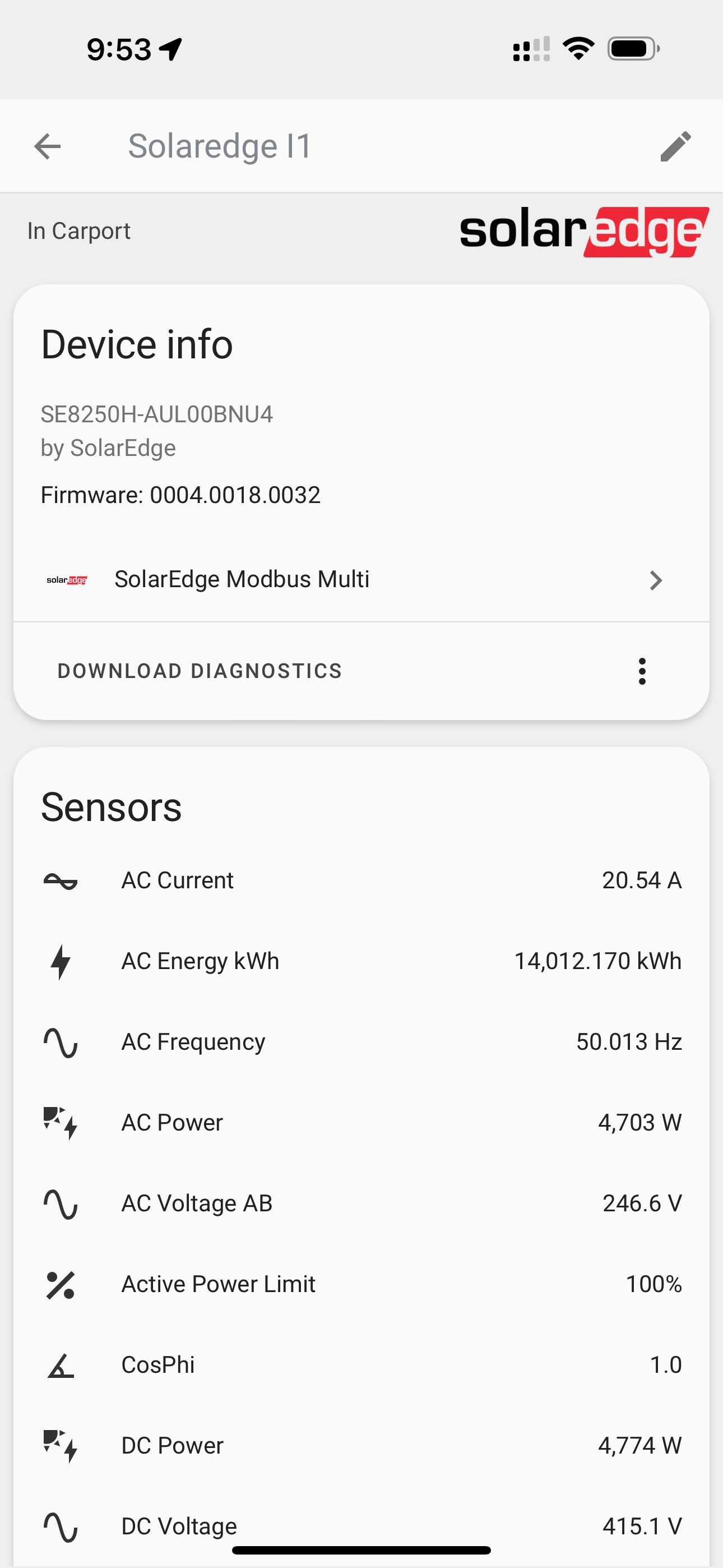Click Download Diagnostics
The height and width of the screenshot is (1568, 723).
tap(200, 671)
